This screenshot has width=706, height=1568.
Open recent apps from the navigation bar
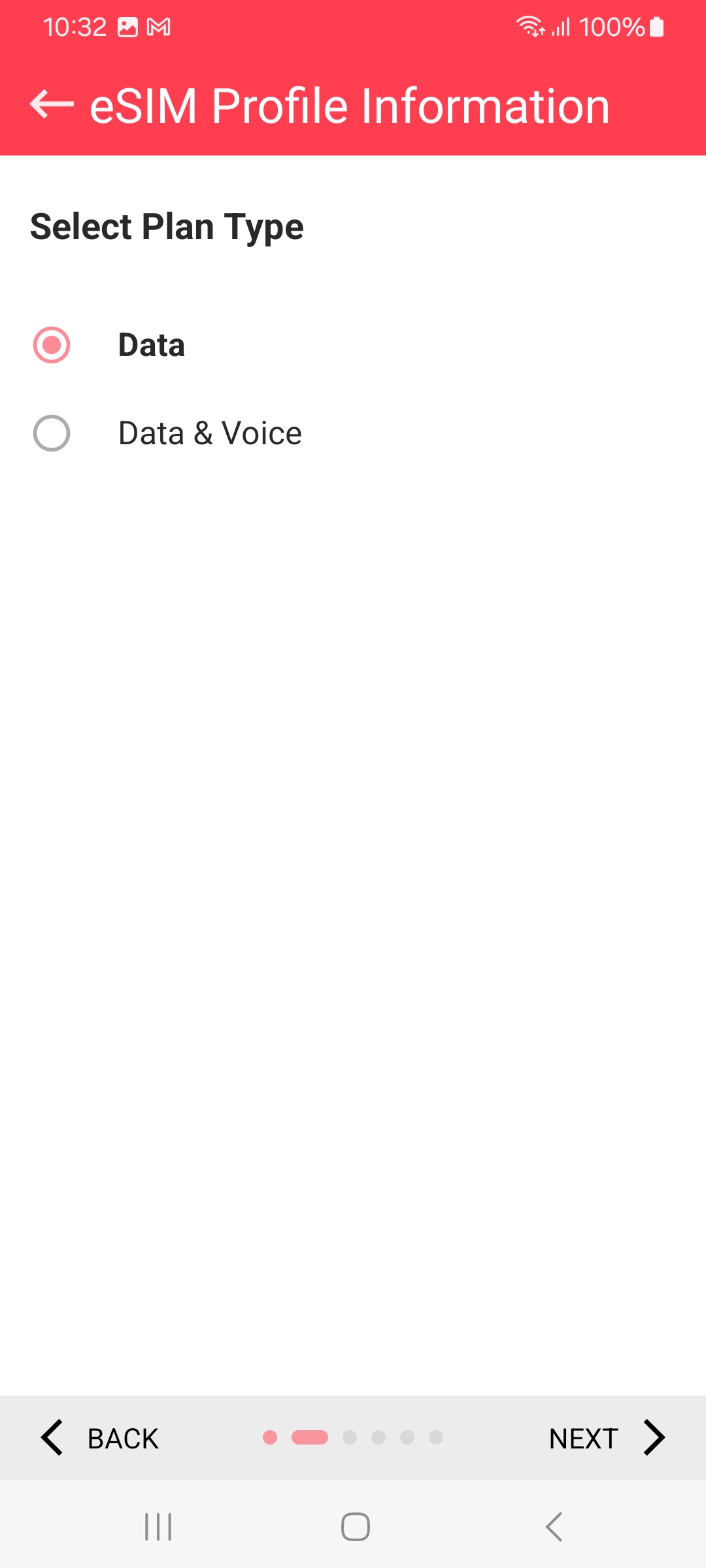point(158,1527)
